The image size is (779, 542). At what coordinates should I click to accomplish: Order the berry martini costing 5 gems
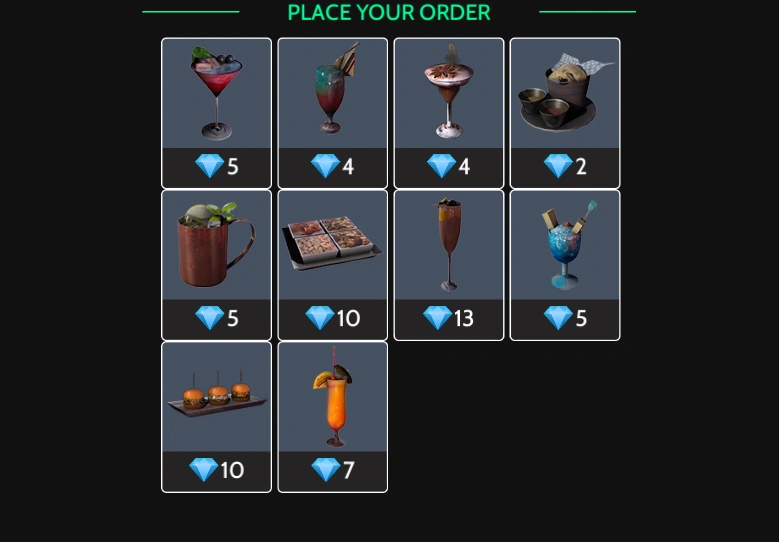(216, 113)
